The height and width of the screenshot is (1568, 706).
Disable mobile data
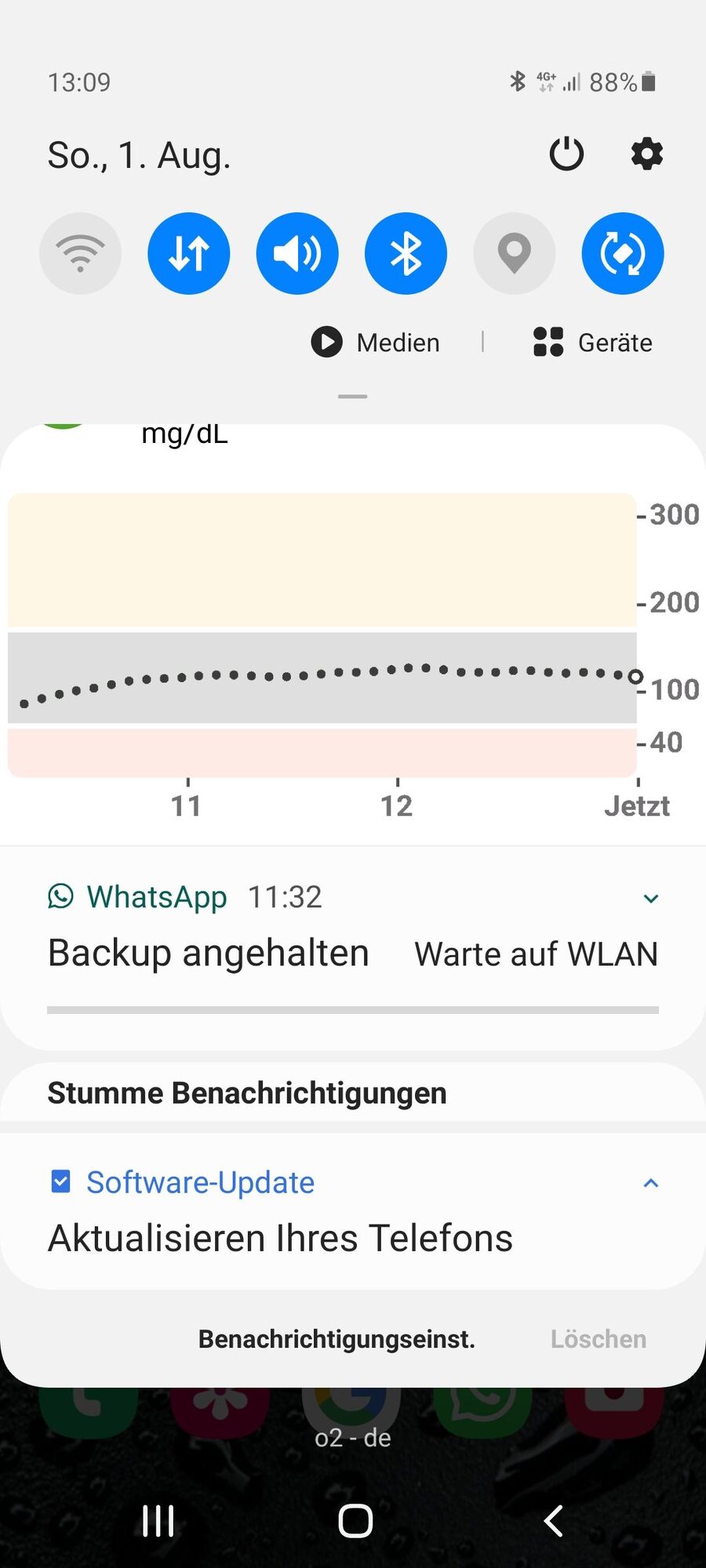click(189, 253)
